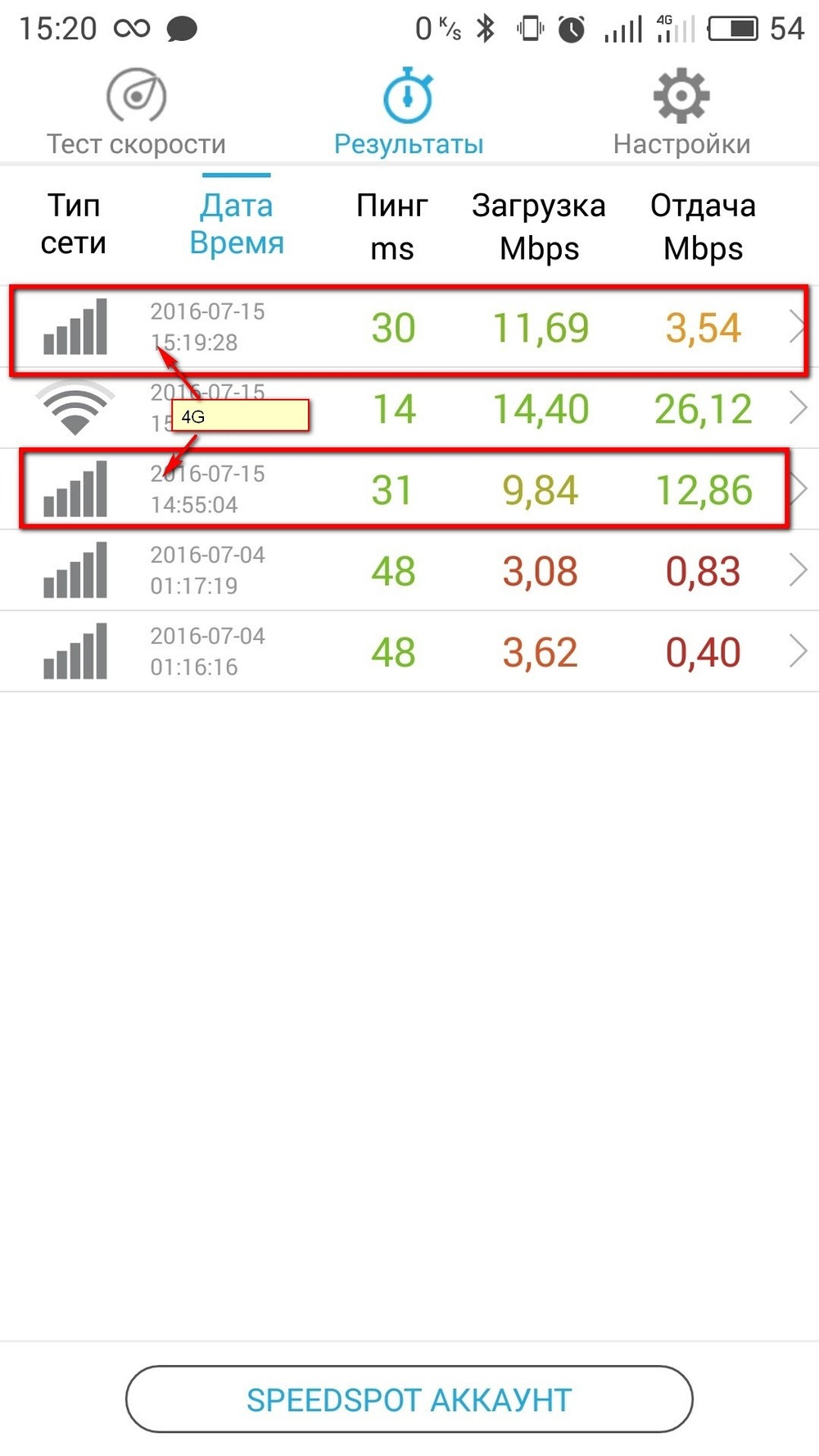Open the Wi-Fi result with ping 14
This screenshot has height=1456, width=819.
pos(409,408)
